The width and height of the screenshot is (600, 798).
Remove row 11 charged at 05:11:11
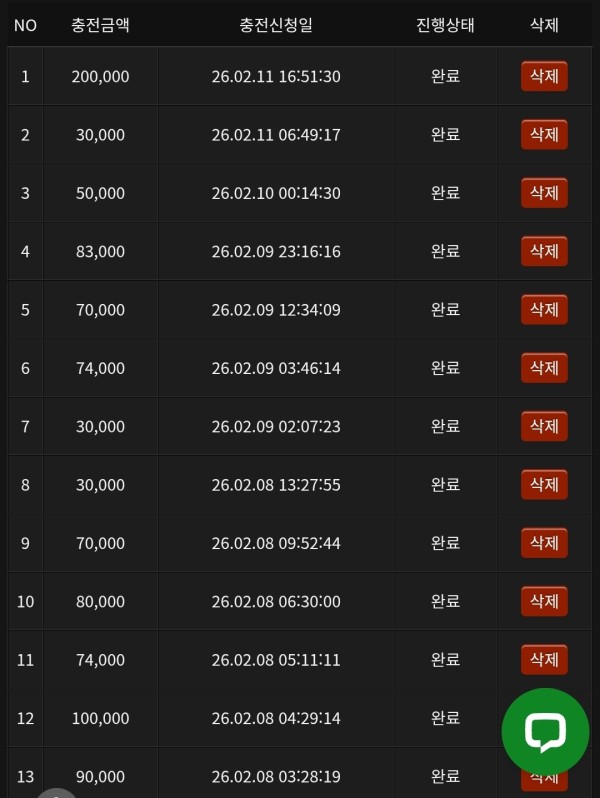pos(544,659)
